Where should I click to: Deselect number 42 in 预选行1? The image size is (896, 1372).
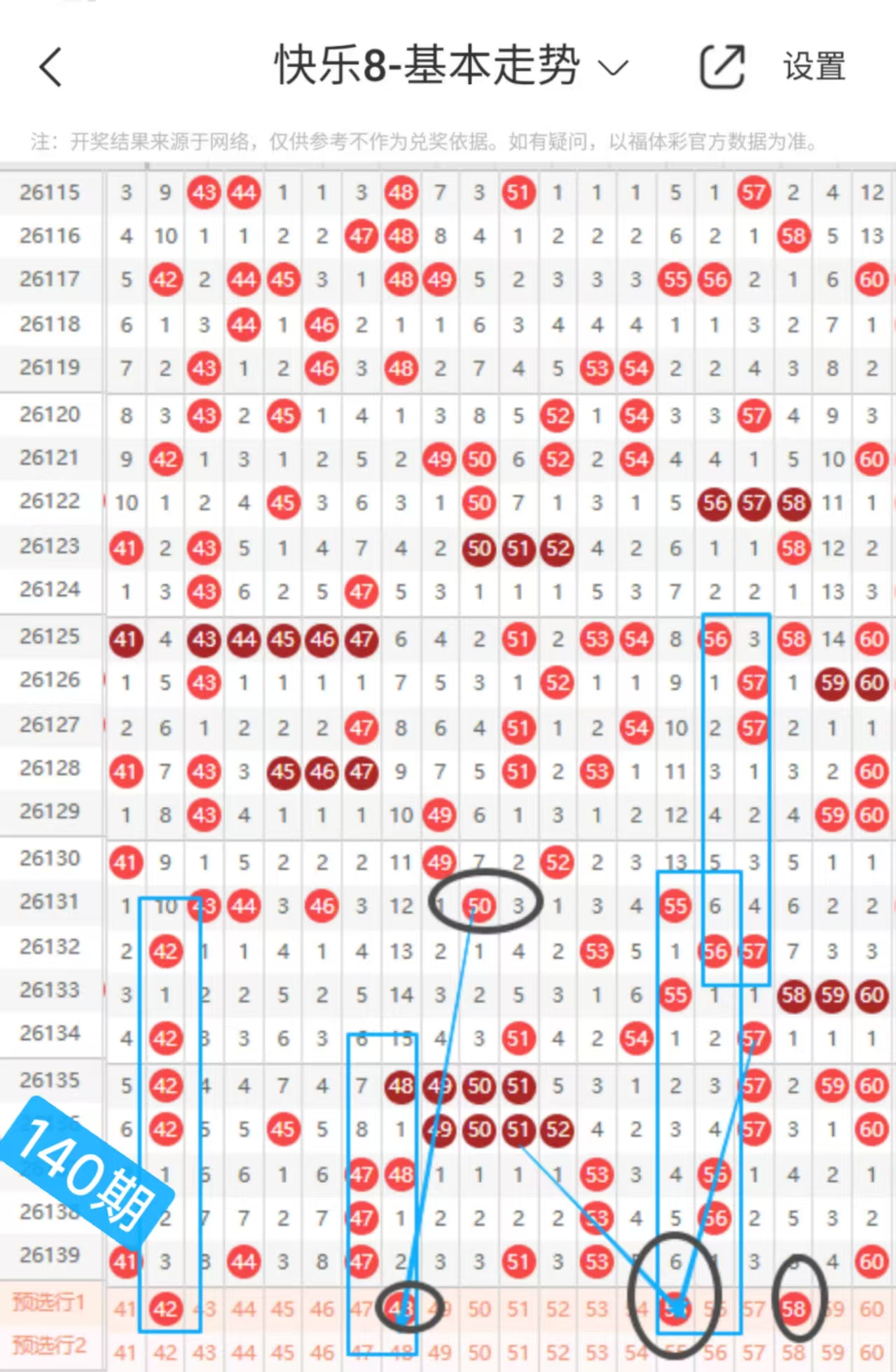click(165, 1308)
